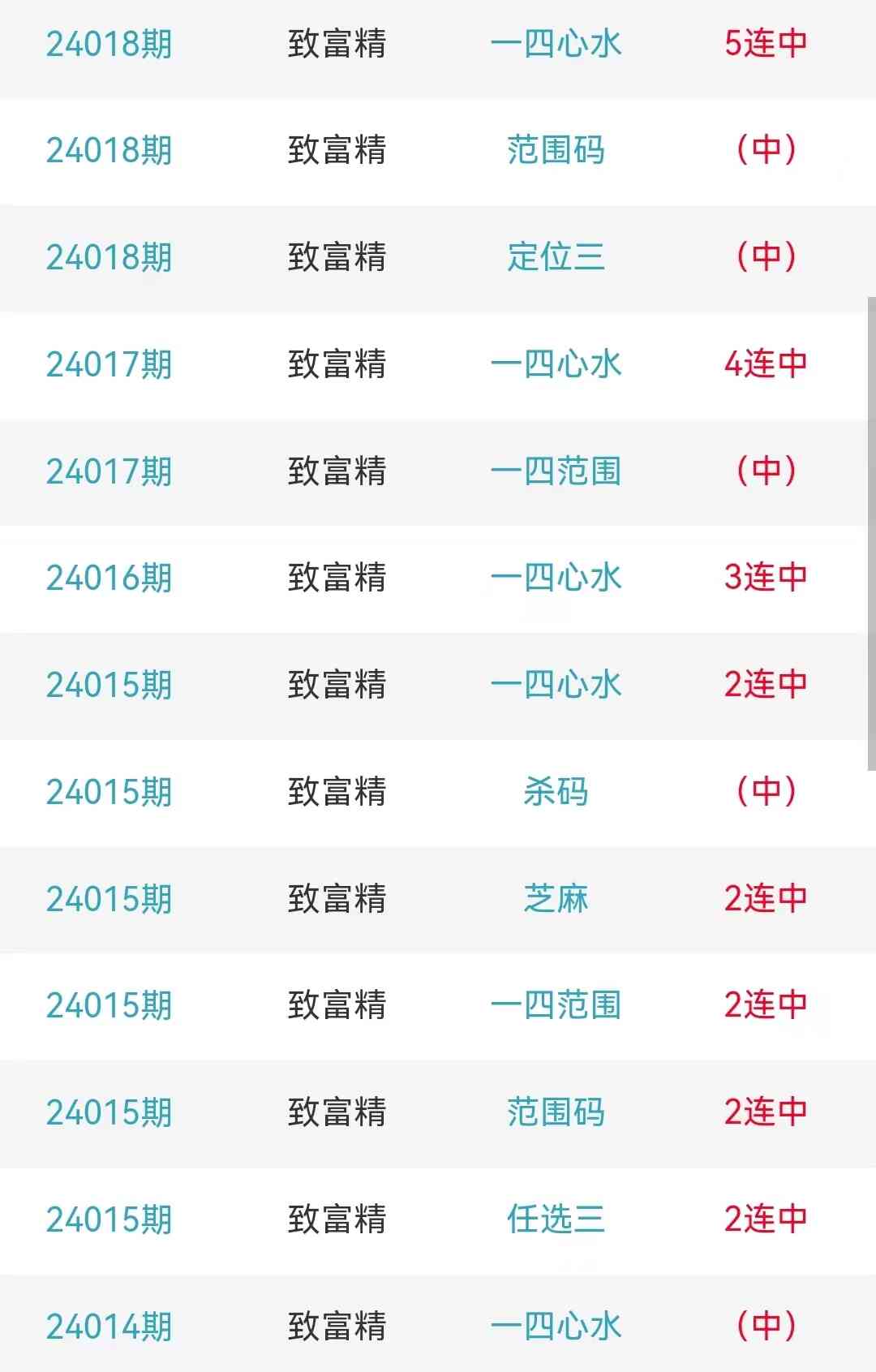Open the 24014期 一四心水 row
Viewport: 876px width, 1372px height.
[556, 1327]
